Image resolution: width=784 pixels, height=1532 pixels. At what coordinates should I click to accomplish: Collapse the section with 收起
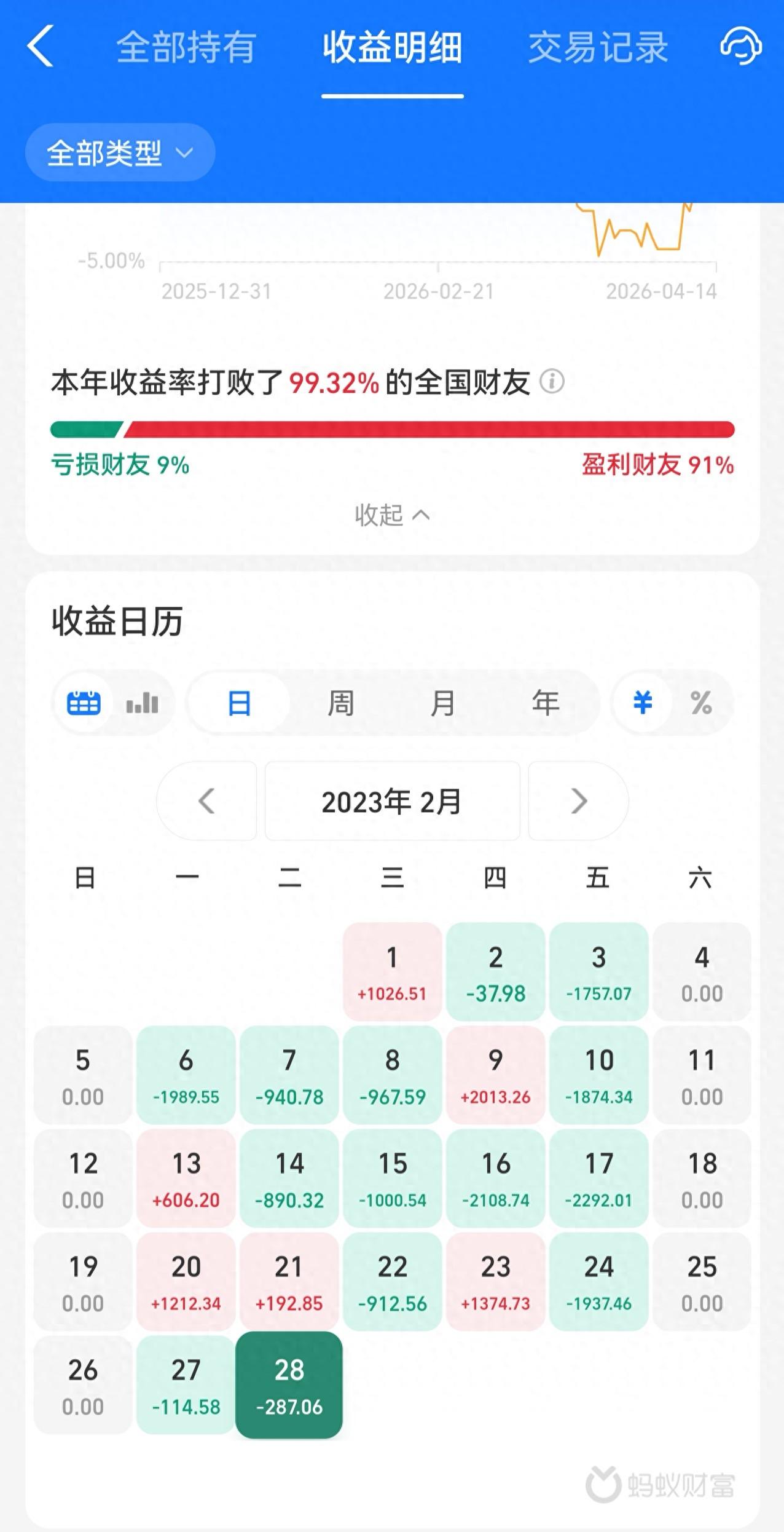392,515
